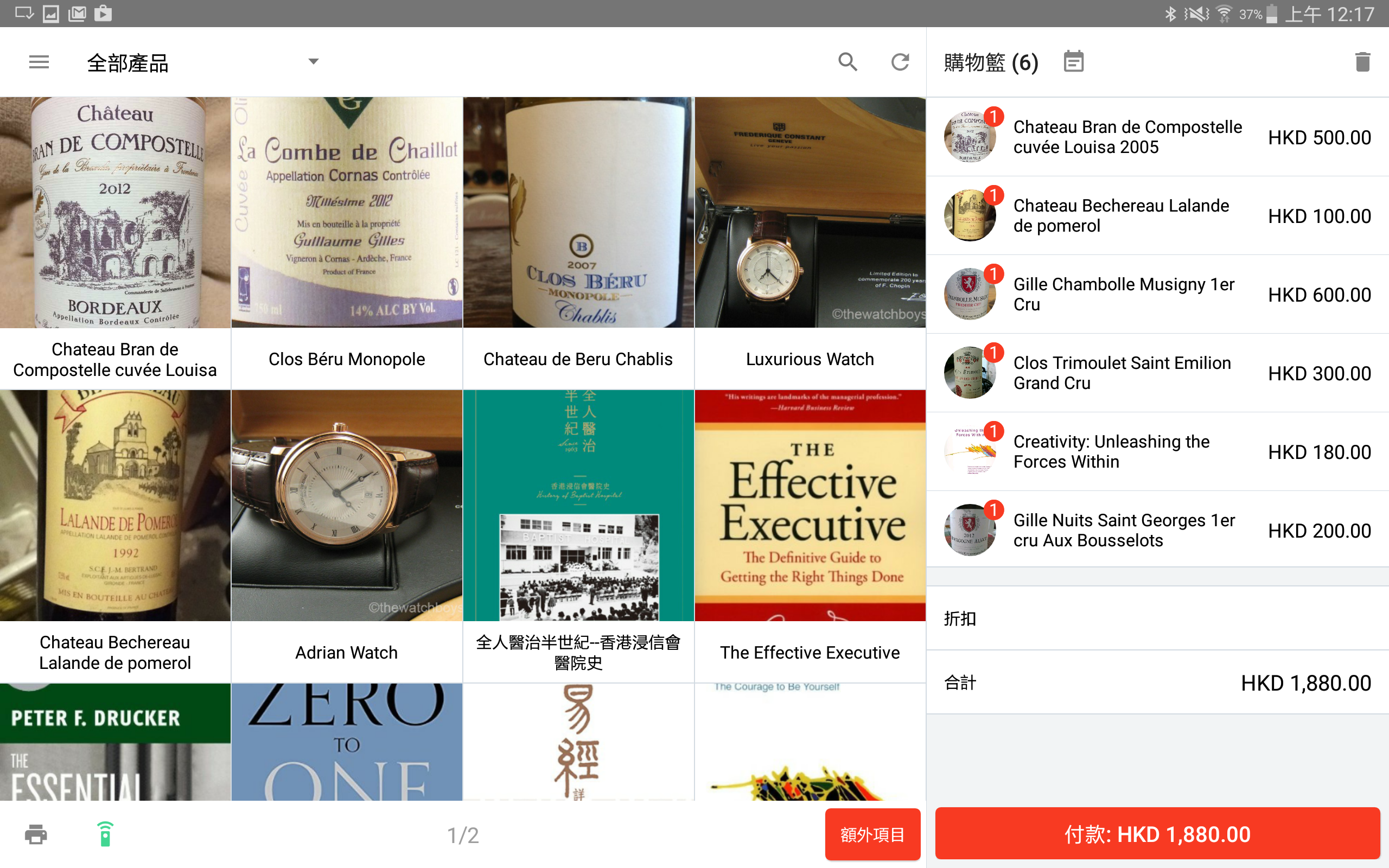
Task: Select the Luxurious Watch product tile
Action: click(810, 241)
